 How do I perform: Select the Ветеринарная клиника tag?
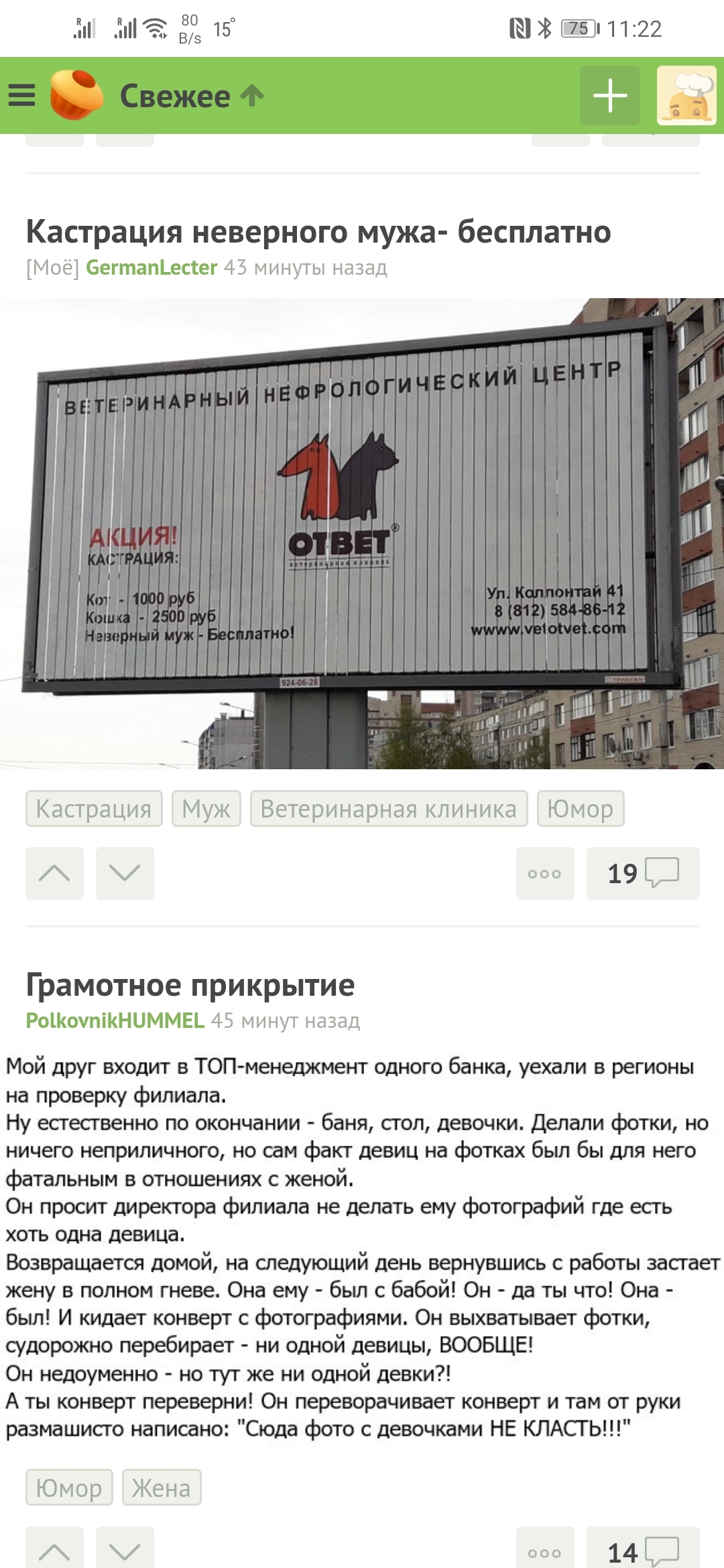coord(389,809)
